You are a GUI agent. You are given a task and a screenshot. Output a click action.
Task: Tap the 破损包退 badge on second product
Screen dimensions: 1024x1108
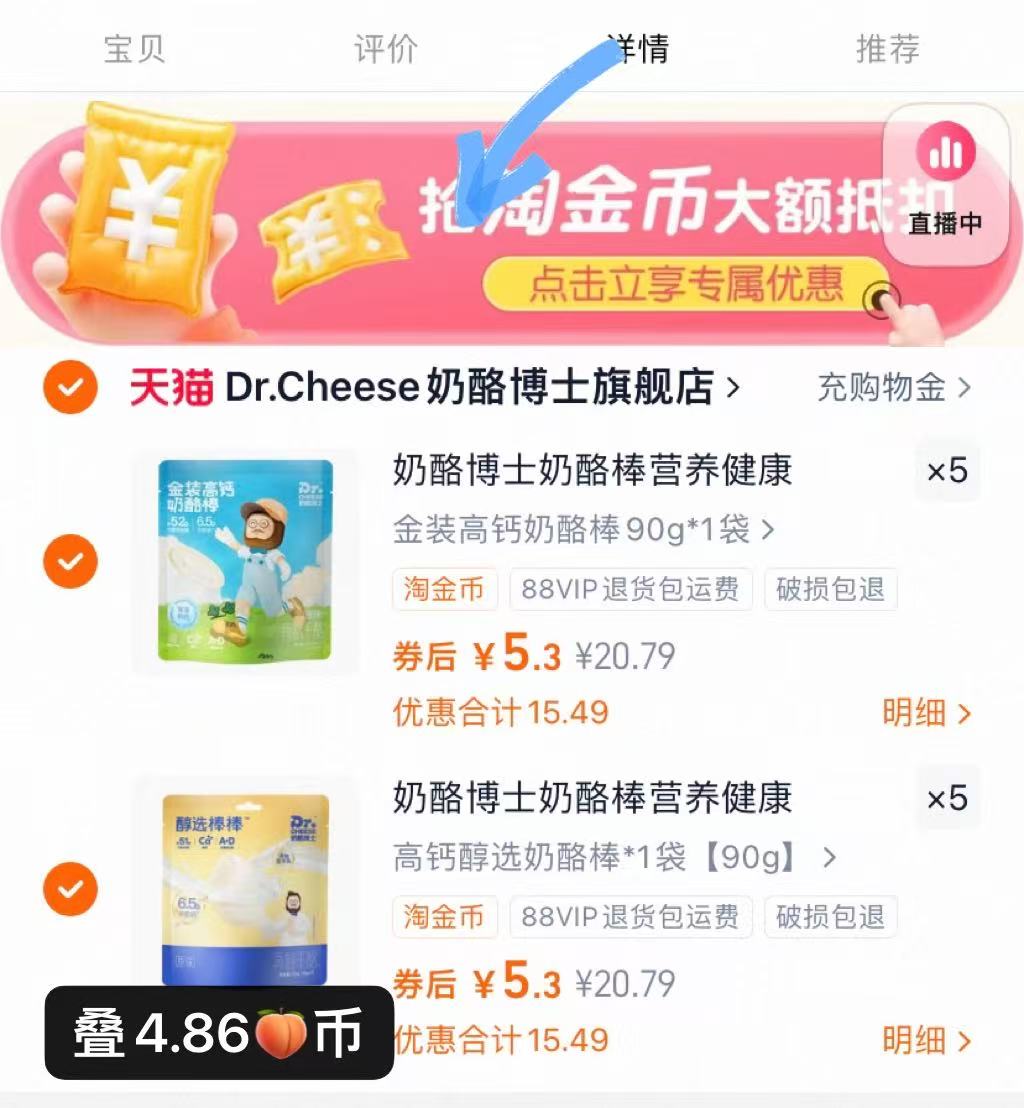pyautogui.click(x=830, y=917)
